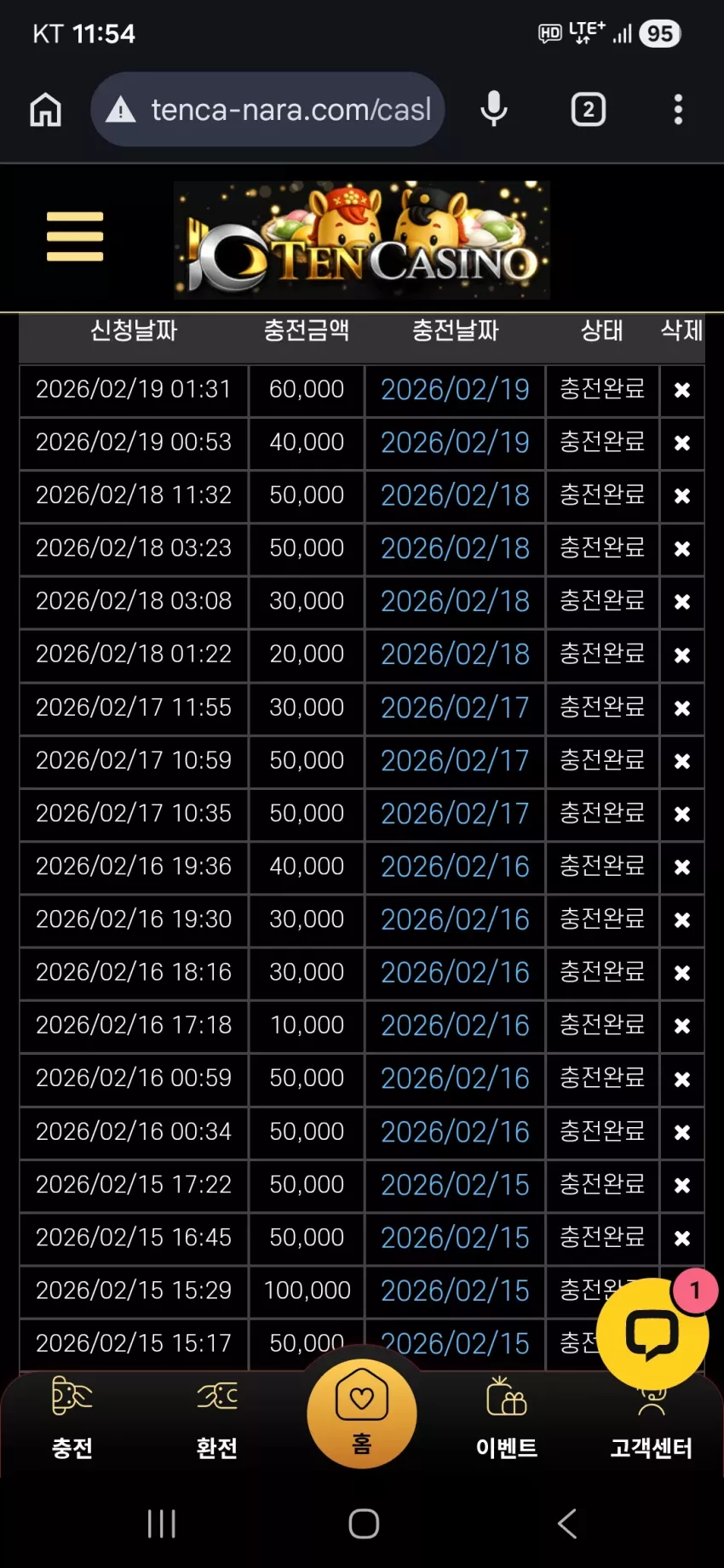The width and height of the screenshot is (724, 1568).
Task: Remove the 2026/02/18 11:32 entry
Action: (682, 496)
